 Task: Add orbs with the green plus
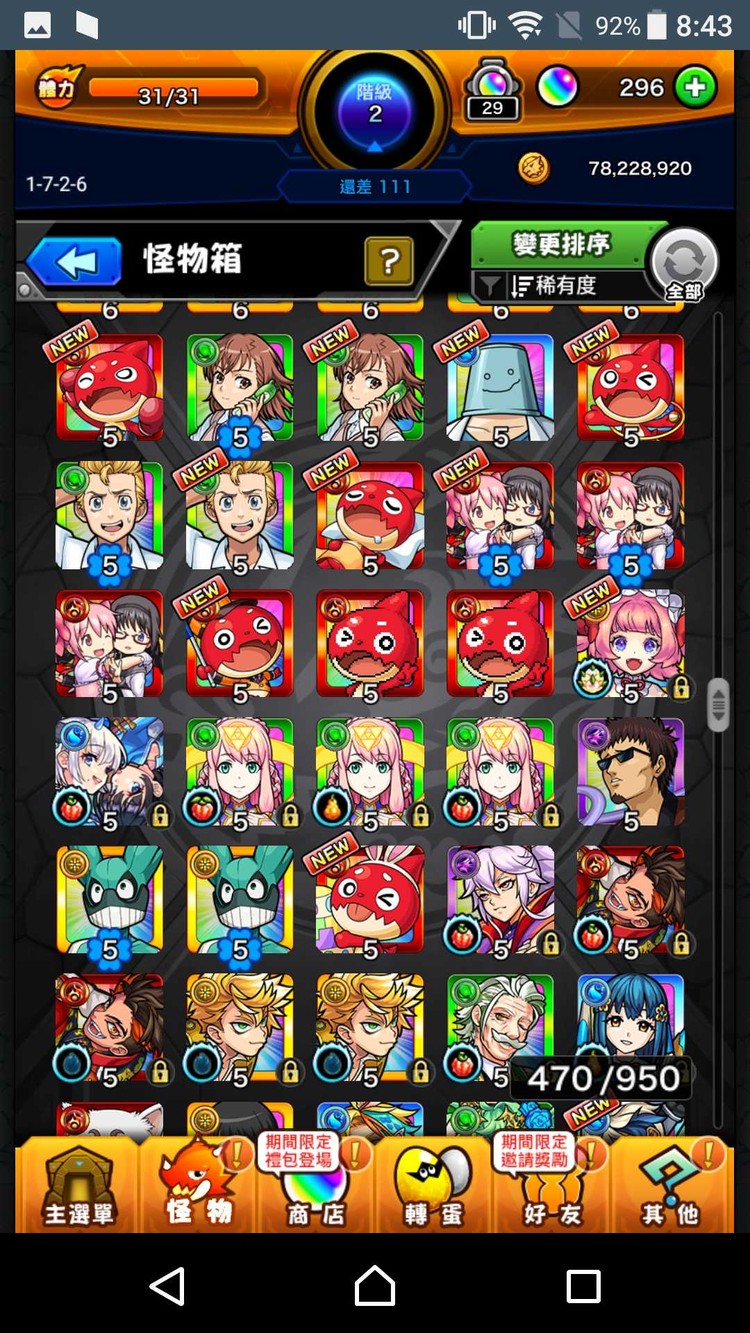[x=695, y=88]
